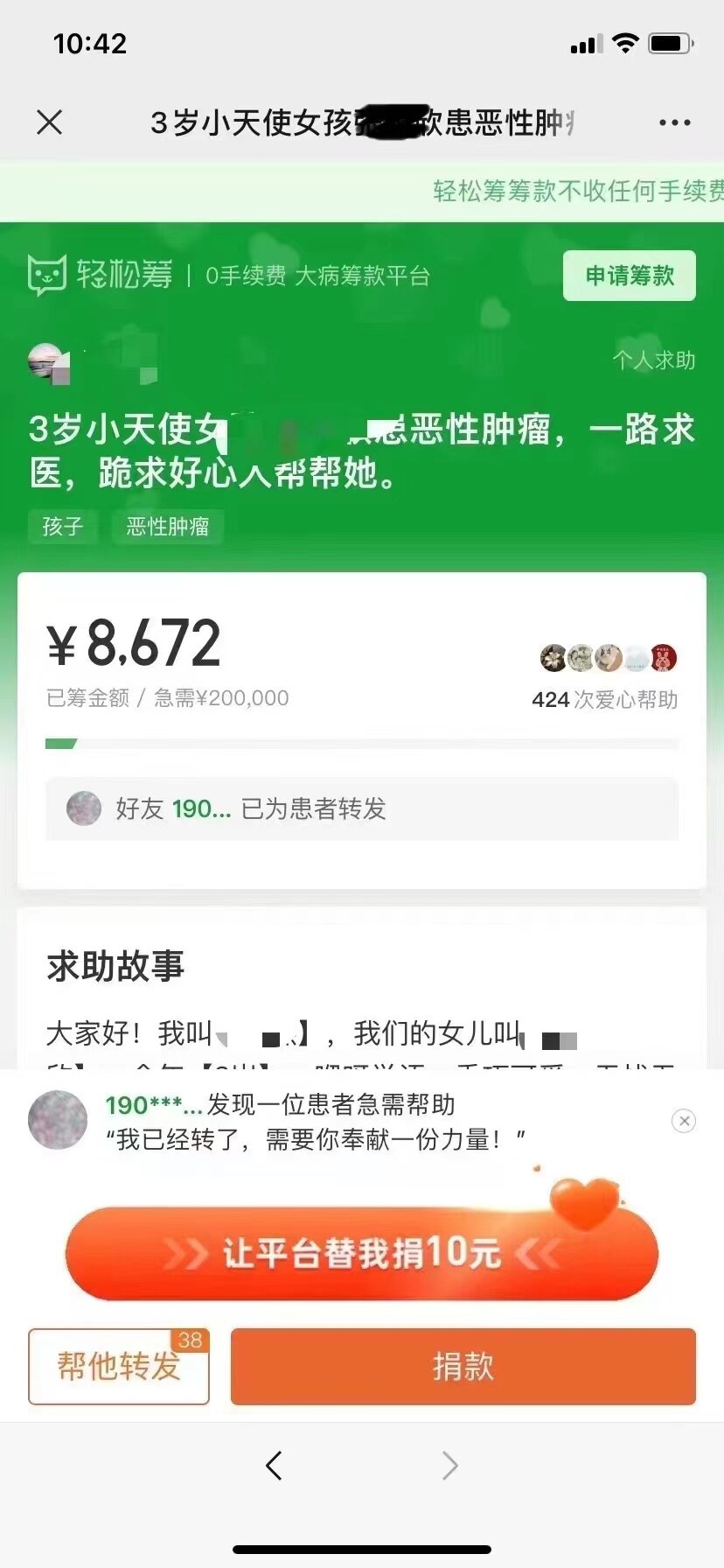Tap the orange 捐款 button
This screenshot has height=1568, width=724.
click(463, 1366)
